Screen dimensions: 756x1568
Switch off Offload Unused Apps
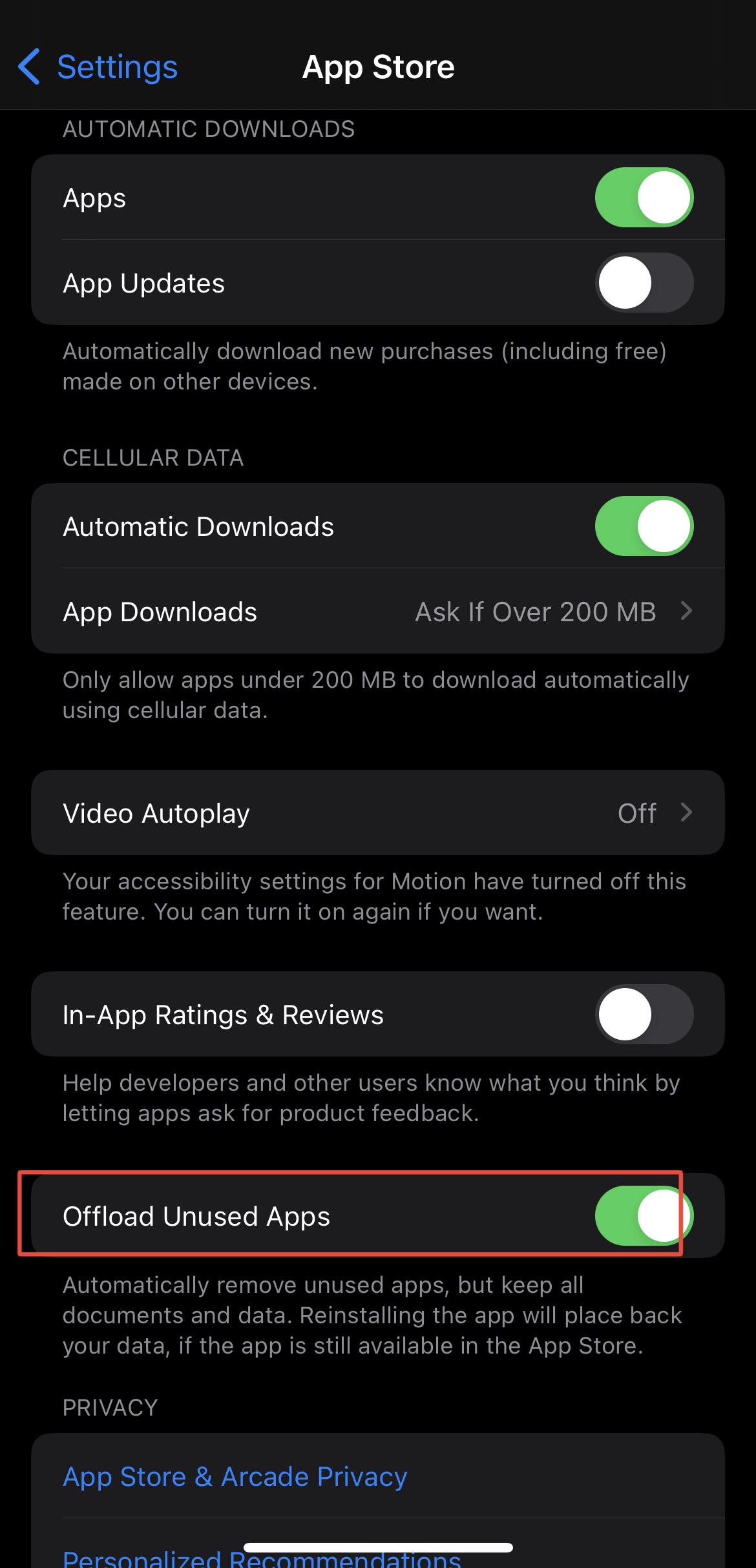tap(644, 1216)
